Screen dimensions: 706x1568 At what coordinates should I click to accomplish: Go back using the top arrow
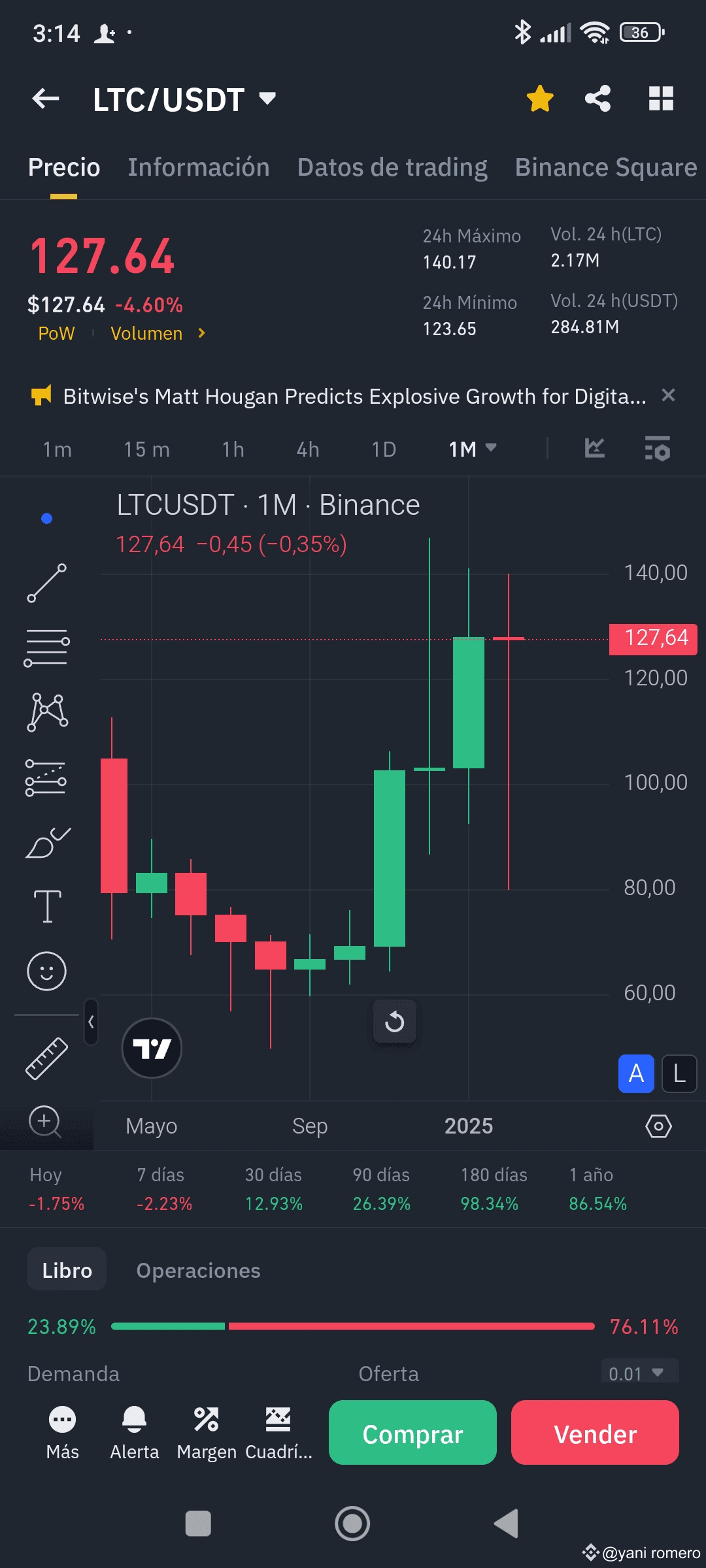pos(46,99)
